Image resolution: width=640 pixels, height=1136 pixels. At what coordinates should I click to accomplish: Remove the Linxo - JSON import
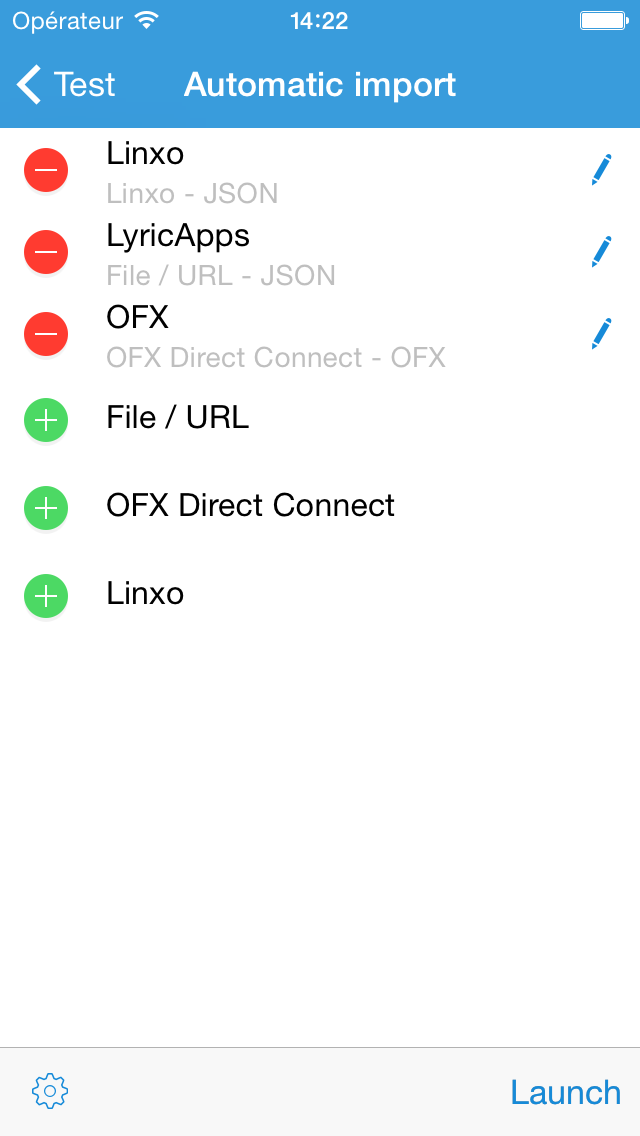(x=46, y=170)
